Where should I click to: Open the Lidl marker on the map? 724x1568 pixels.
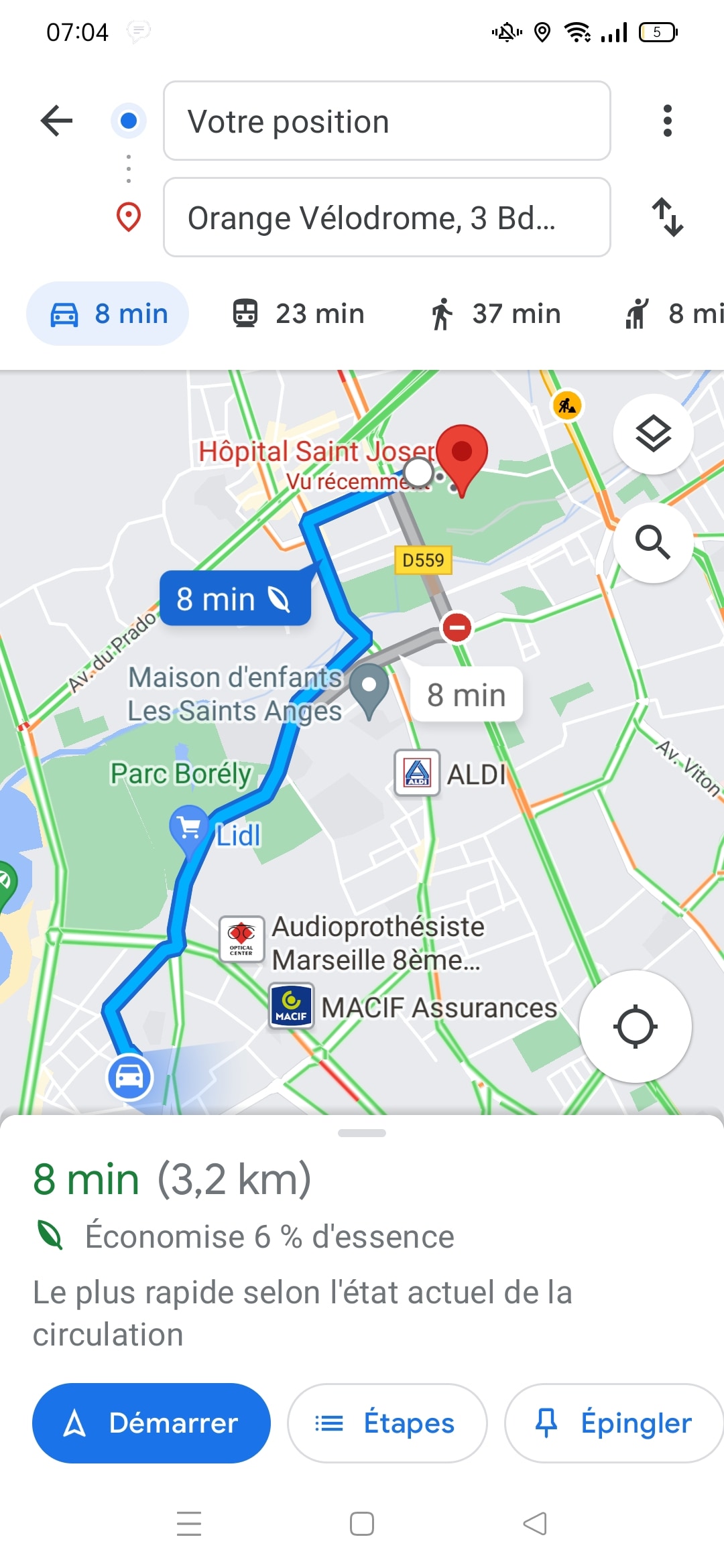[x=190, y=828]
